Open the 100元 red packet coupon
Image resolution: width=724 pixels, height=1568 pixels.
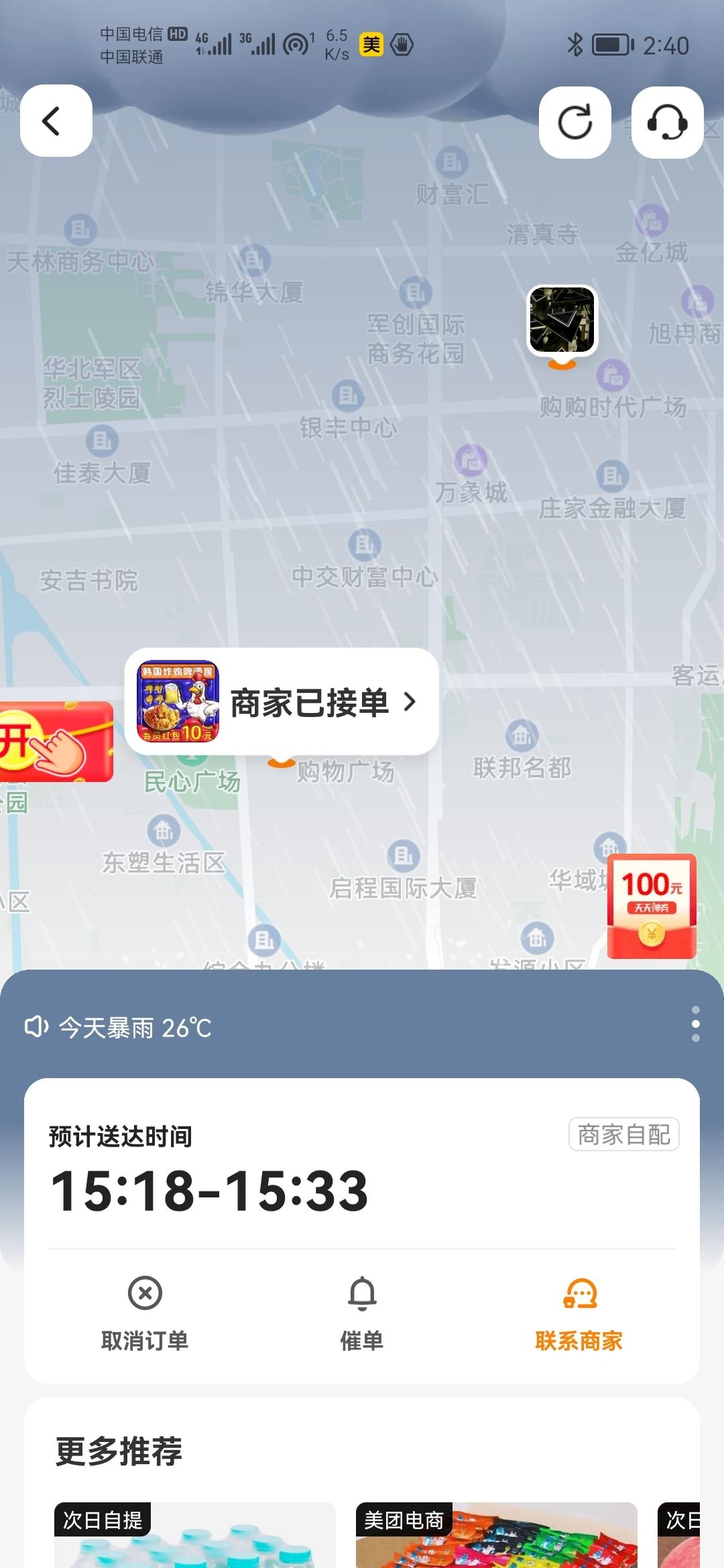[x=652, y=905]
